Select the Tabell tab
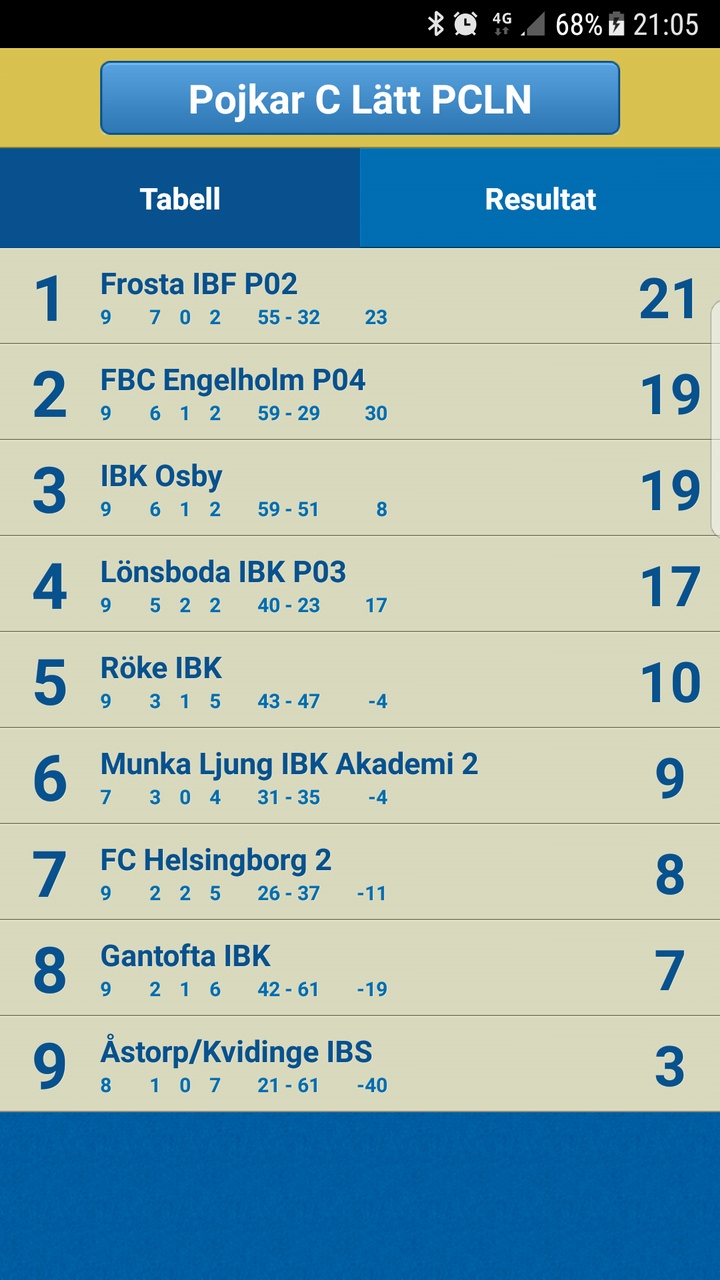This screenshot has height=1280, width=720. pyautogui.click(x=180, y=199)
